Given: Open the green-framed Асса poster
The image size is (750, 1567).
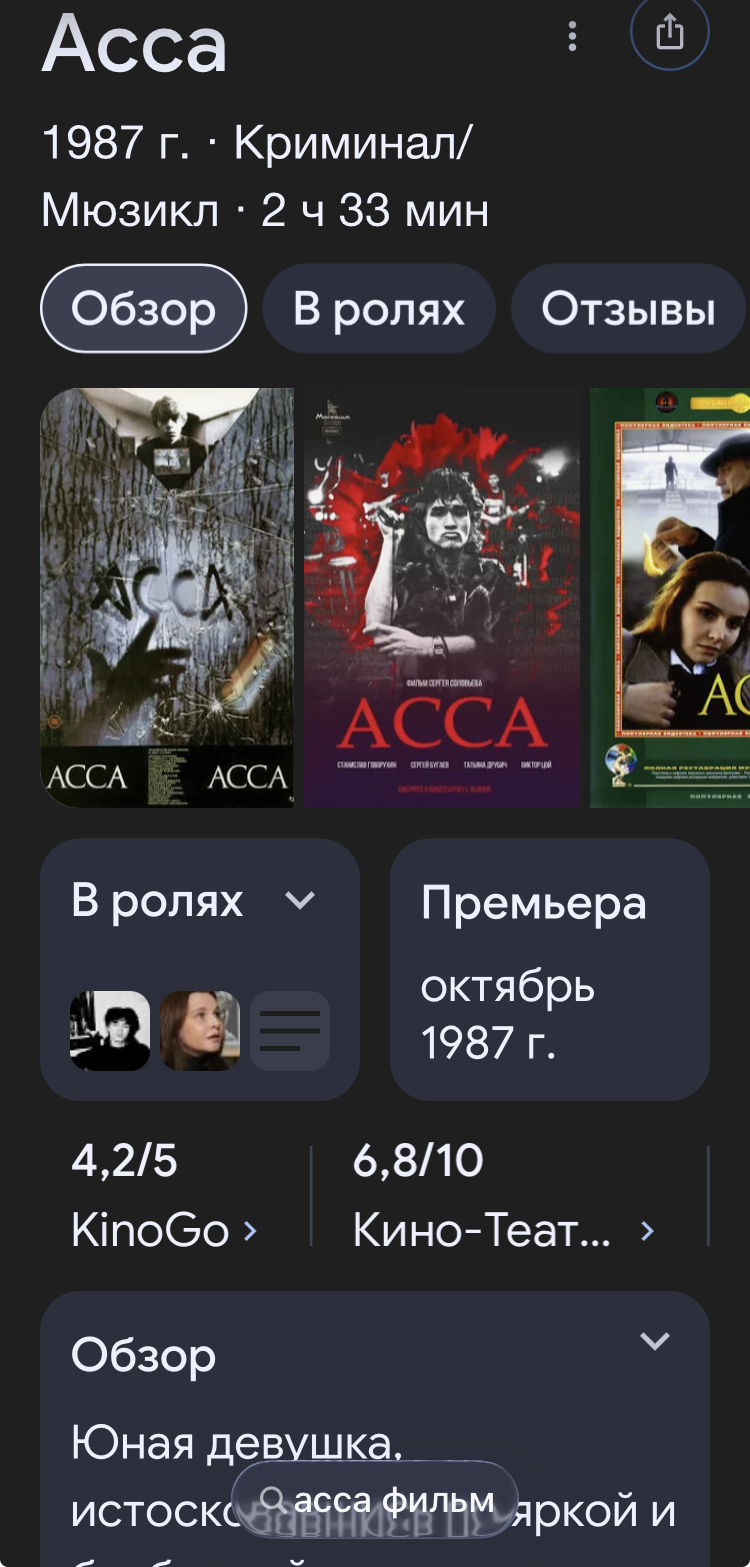Looking at the screenshot, I should (670, 597).
